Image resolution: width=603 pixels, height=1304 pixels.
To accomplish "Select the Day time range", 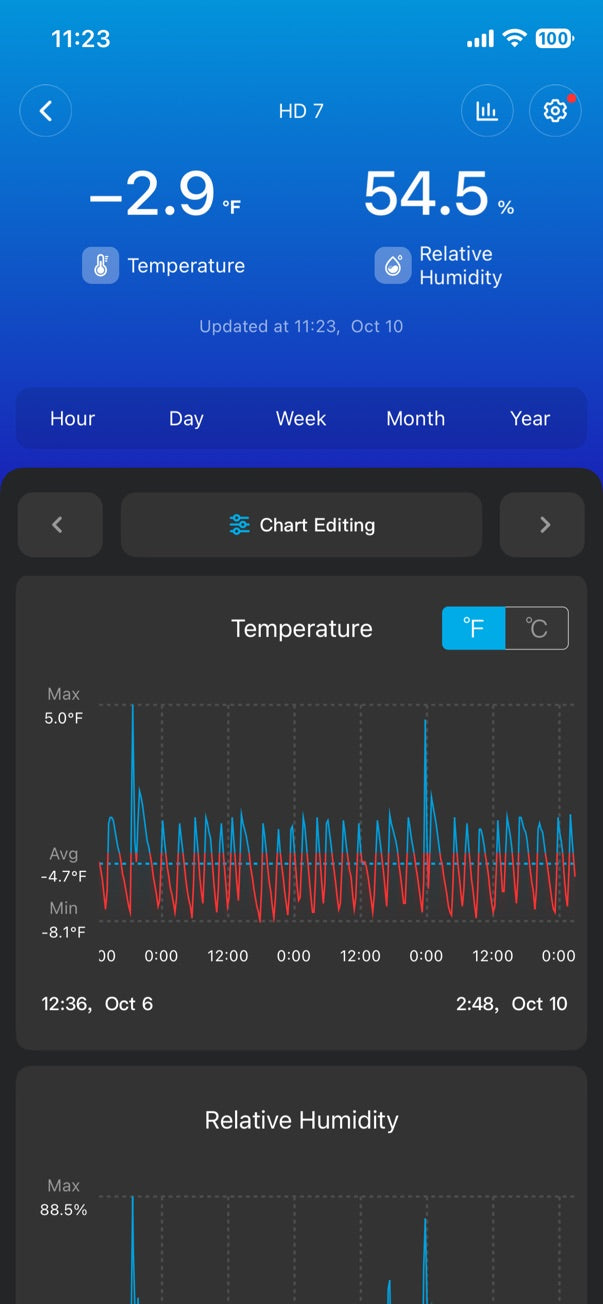I will click(x=186, y=419).
